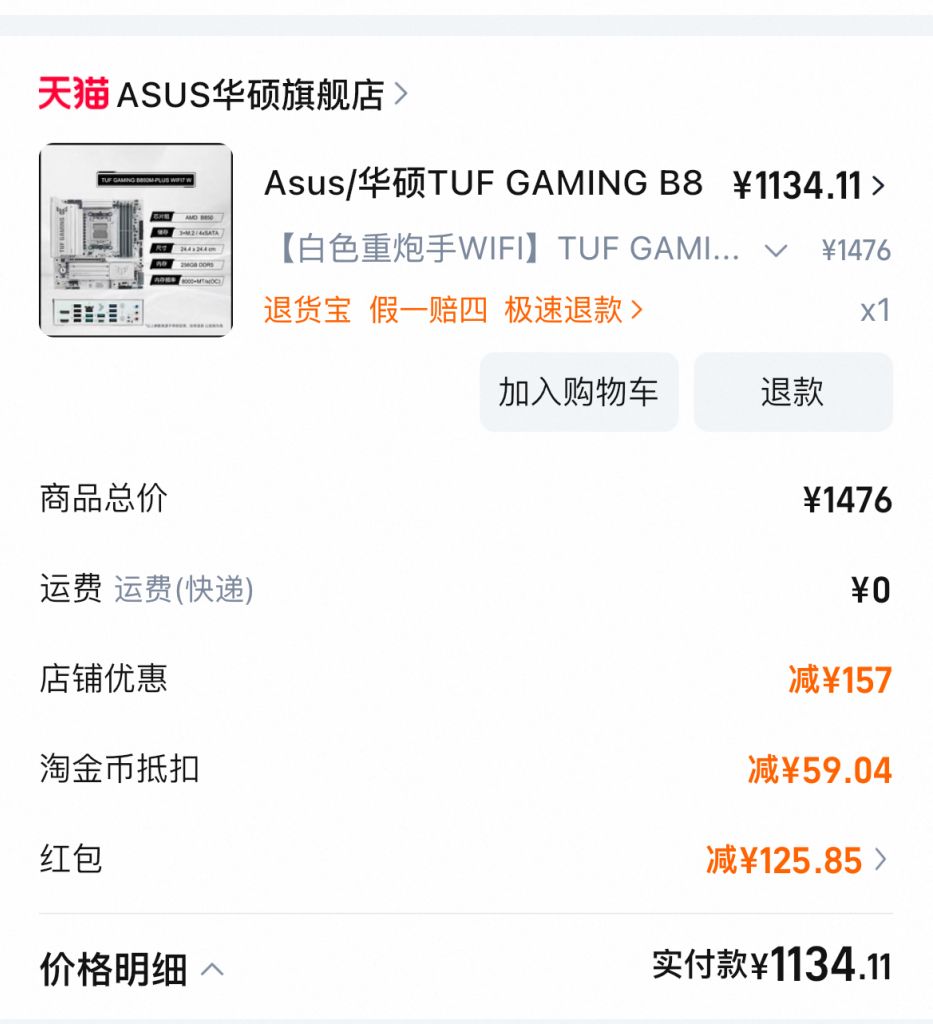Open the ASUS华硕旗舰店 store page
Image resolution: width=933 pixels, height=1024 pixels.
[x=250, y=92]
